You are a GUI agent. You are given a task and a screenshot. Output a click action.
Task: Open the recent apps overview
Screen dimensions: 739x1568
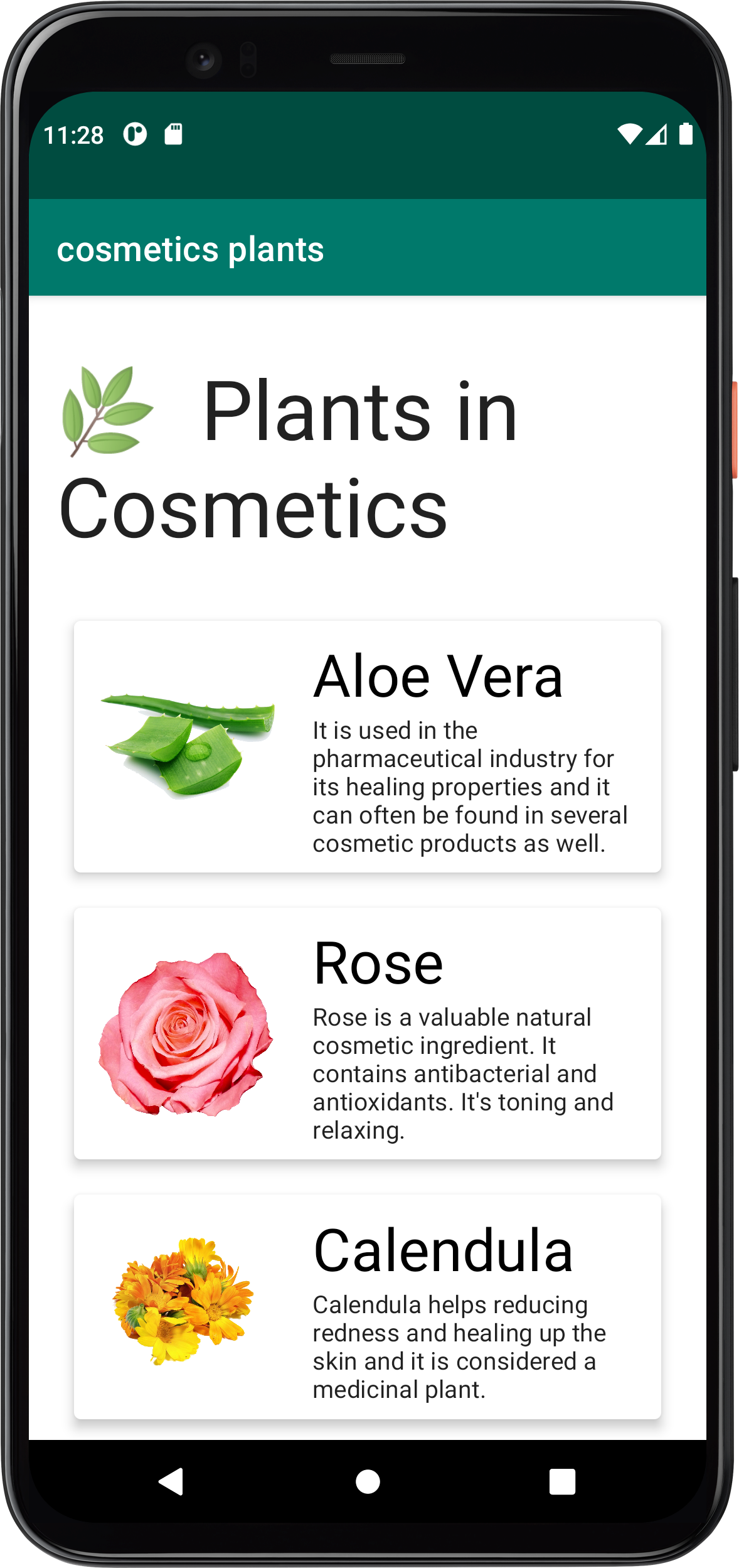(x=562, y=1482)
